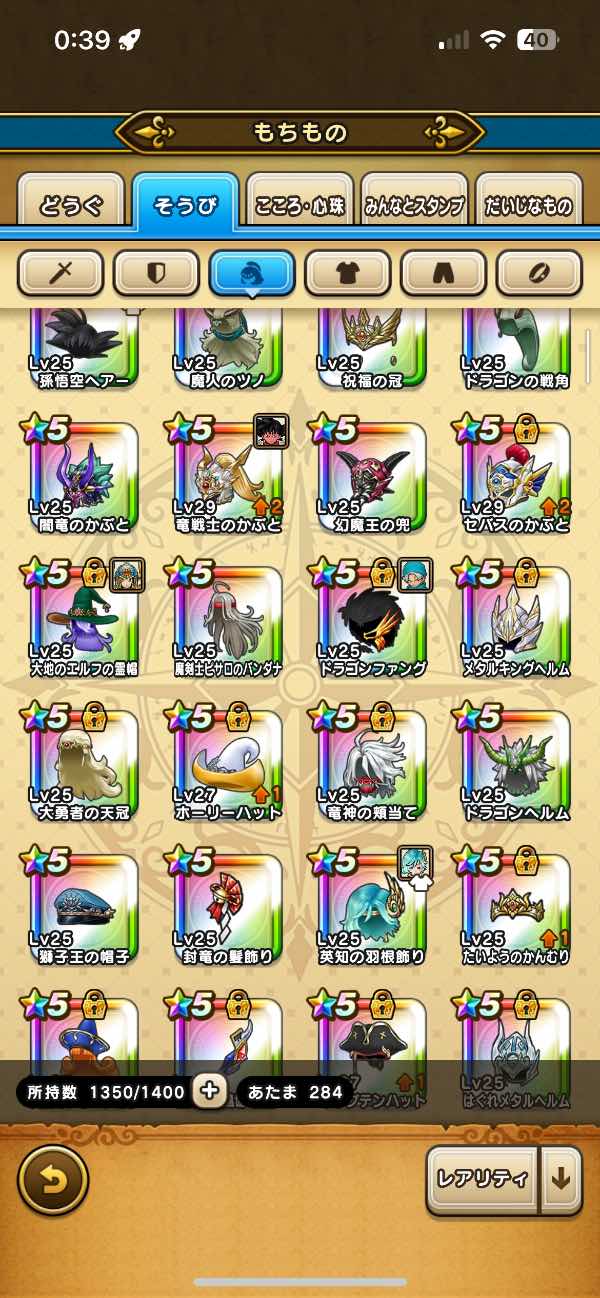Viewport: 600px width, 1298px height.
Task: Filter by accessory ring icon
Action: (539, 272)
